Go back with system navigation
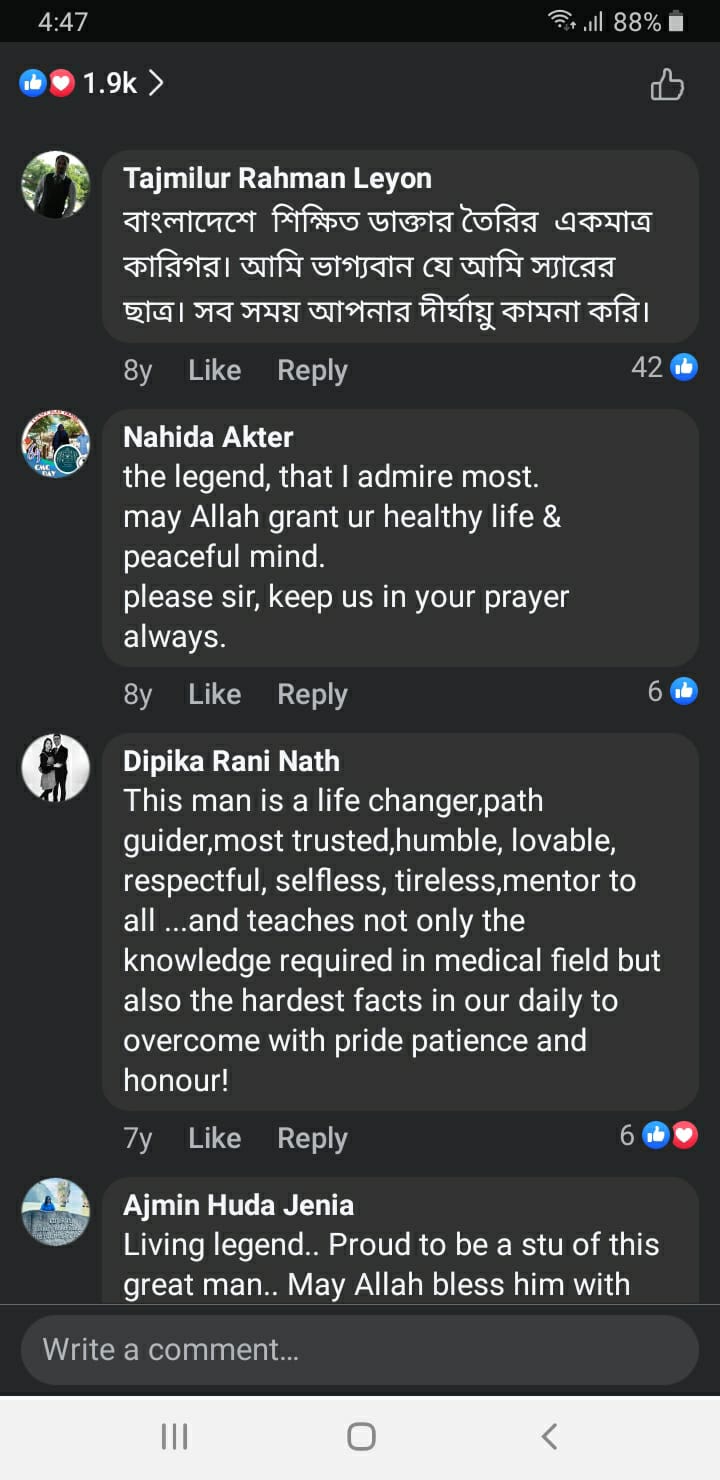Image resolution: width=720 pixels, height=1480 pixels. click(548, 1437)
